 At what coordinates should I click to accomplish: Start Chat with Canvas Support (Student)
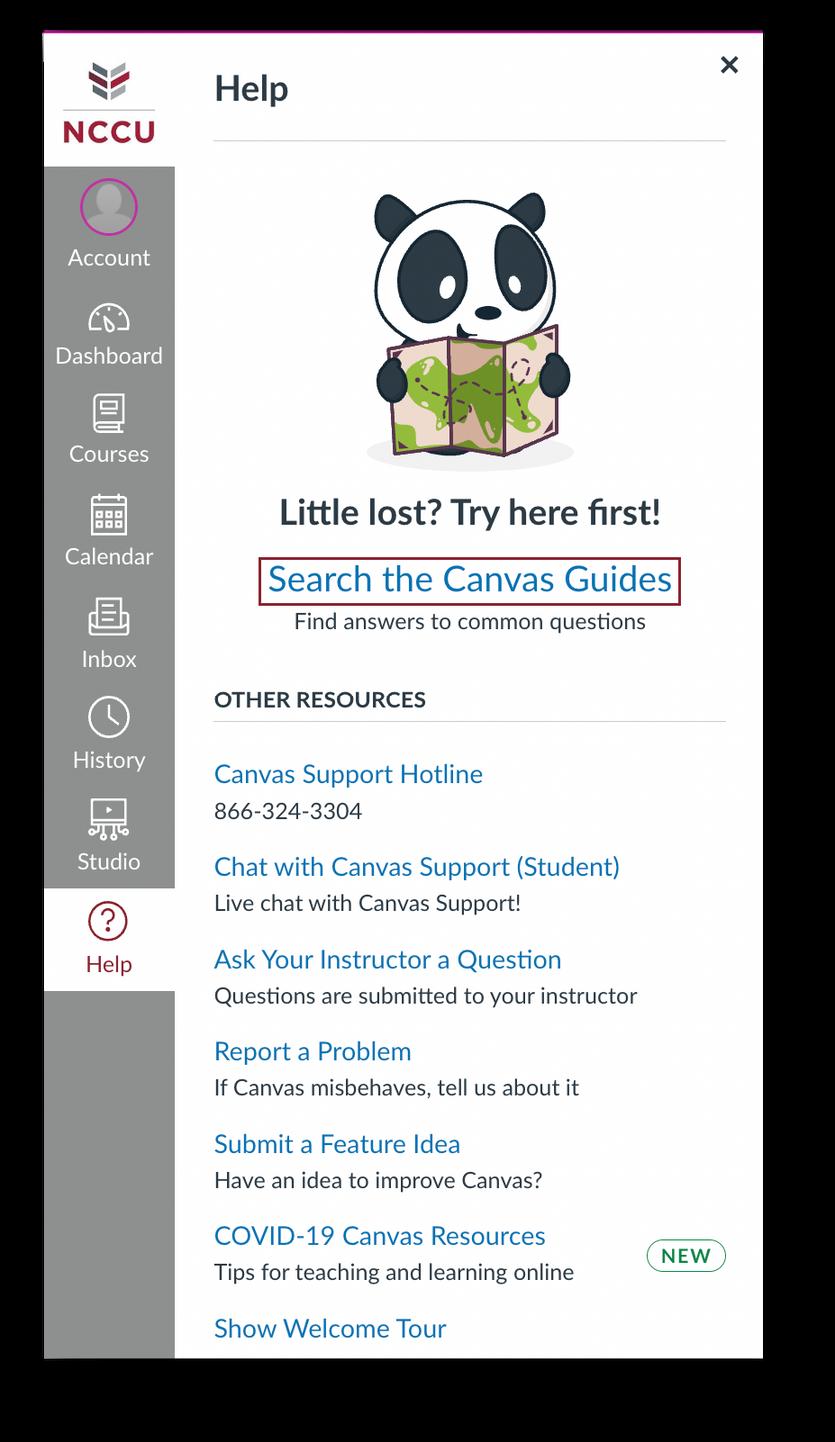416,866
